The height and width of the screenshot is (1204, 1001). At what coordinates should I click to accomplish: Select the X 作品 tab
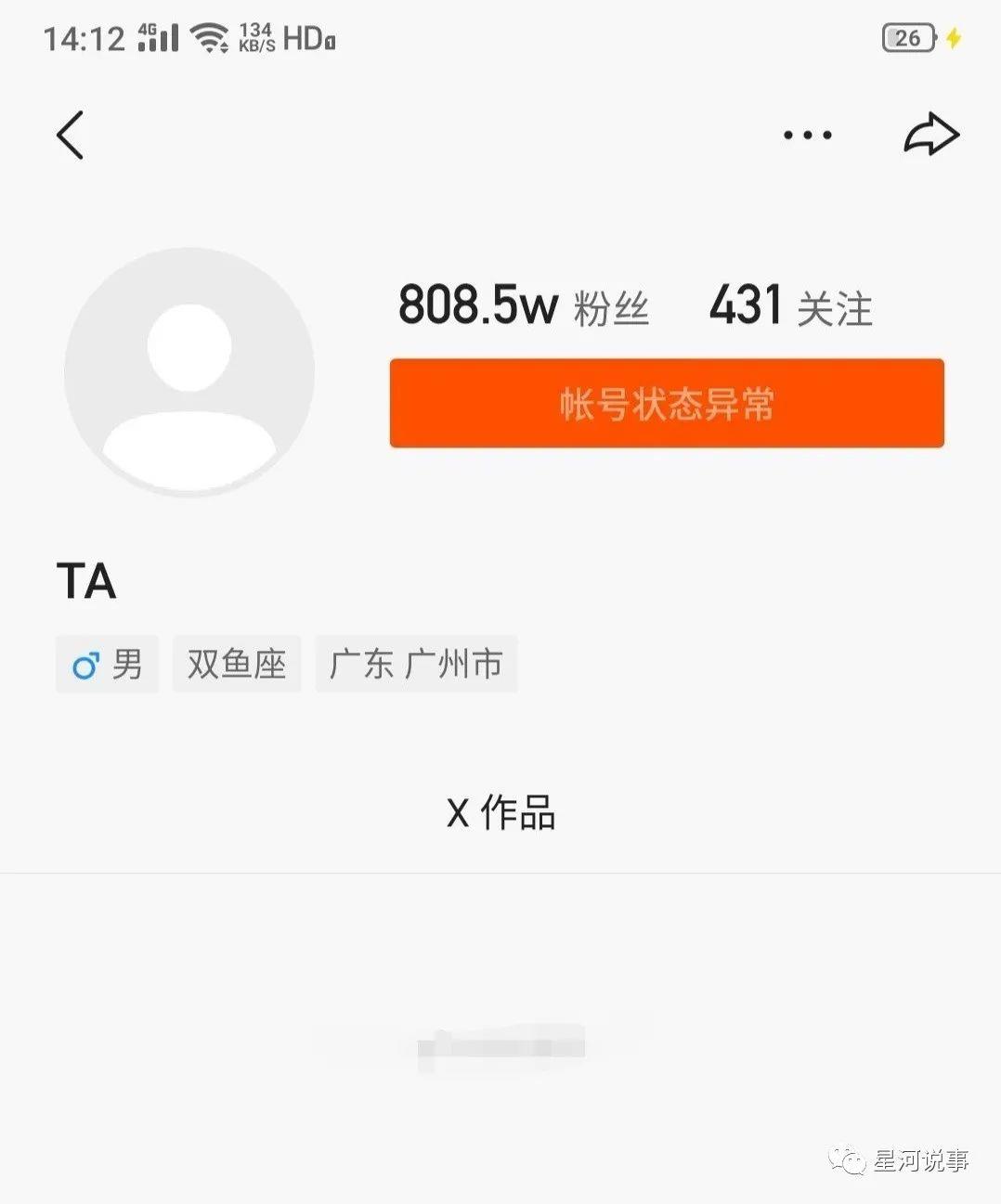click(500, 813)
